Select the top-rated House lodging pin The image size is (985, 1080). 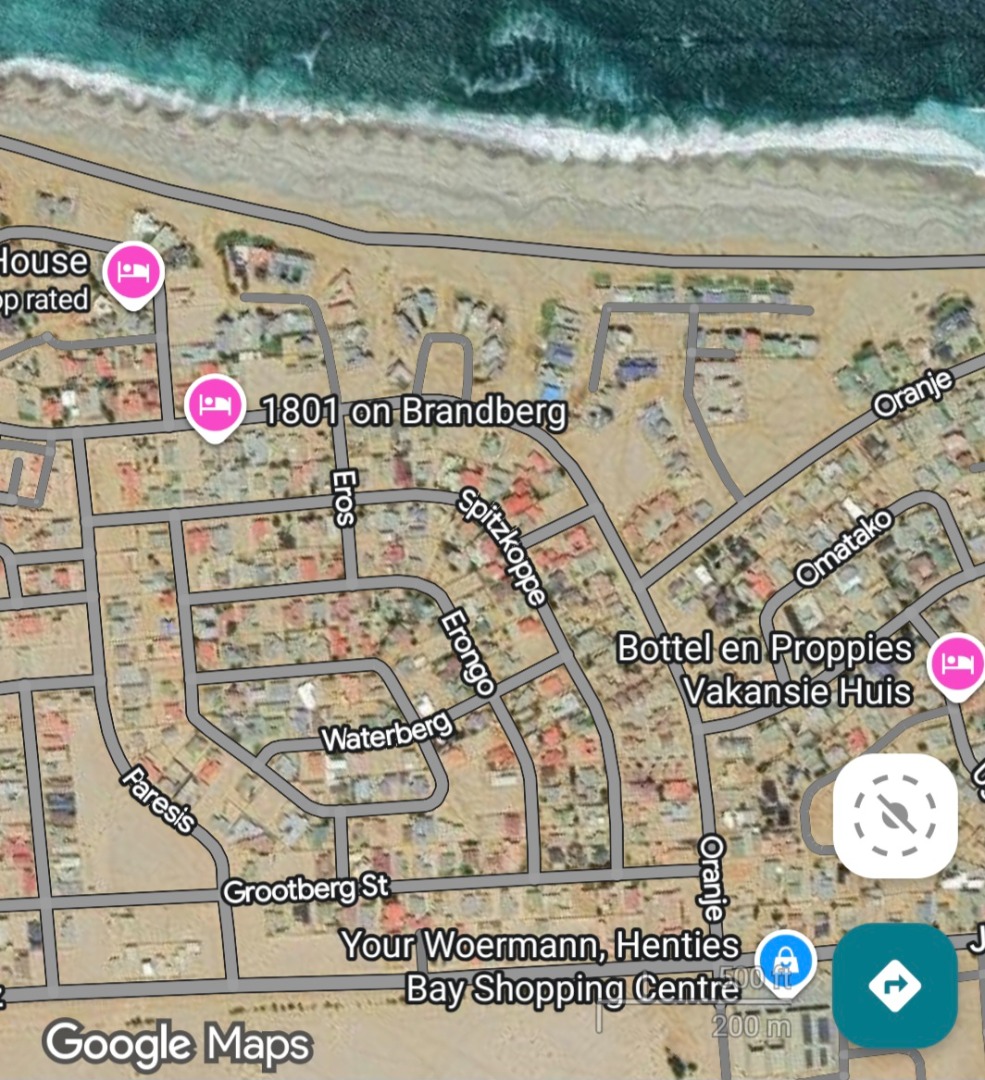[x=134, y=271]
